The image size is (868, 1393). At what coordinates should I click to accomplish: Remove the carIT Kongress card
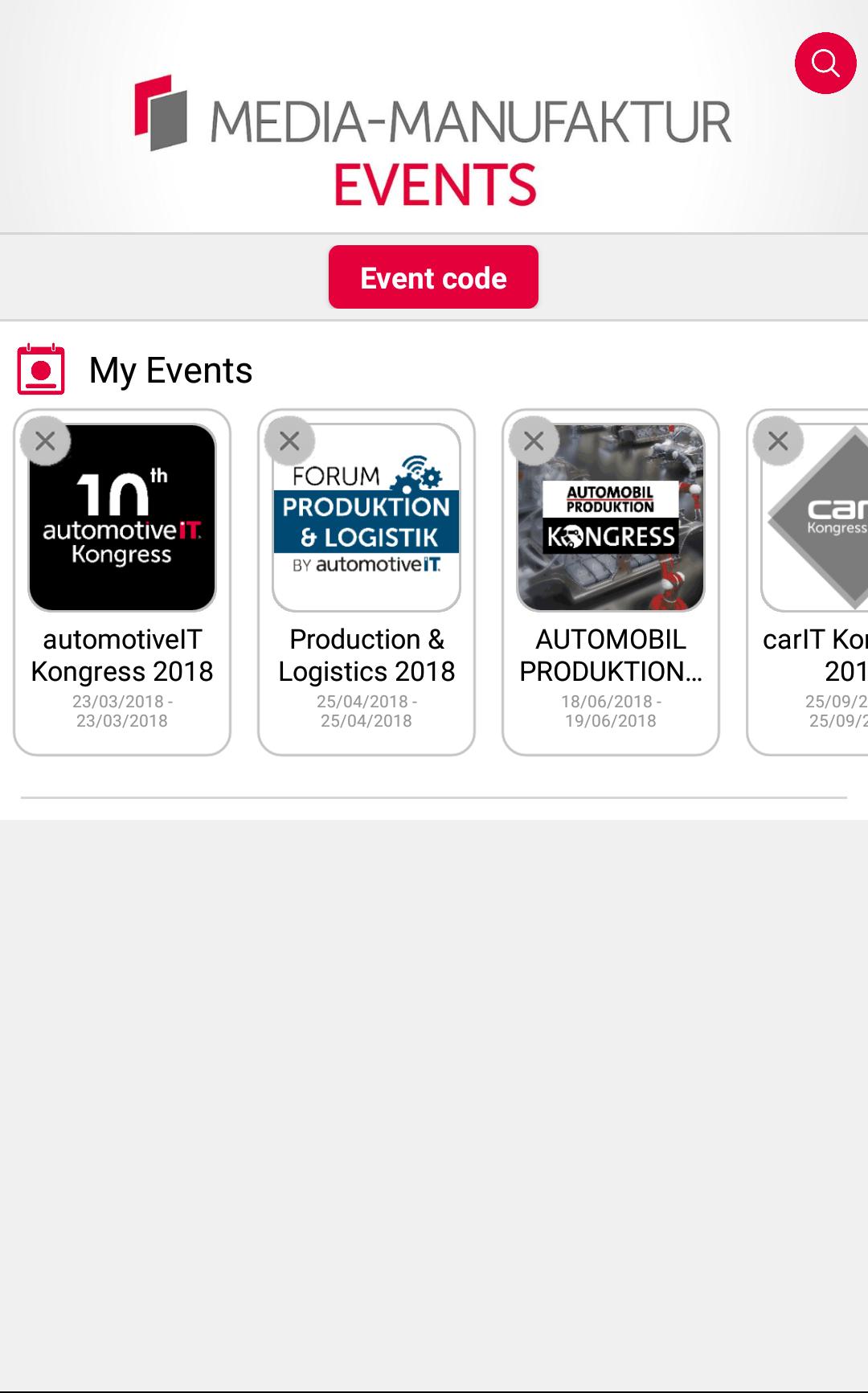[777, 440]
